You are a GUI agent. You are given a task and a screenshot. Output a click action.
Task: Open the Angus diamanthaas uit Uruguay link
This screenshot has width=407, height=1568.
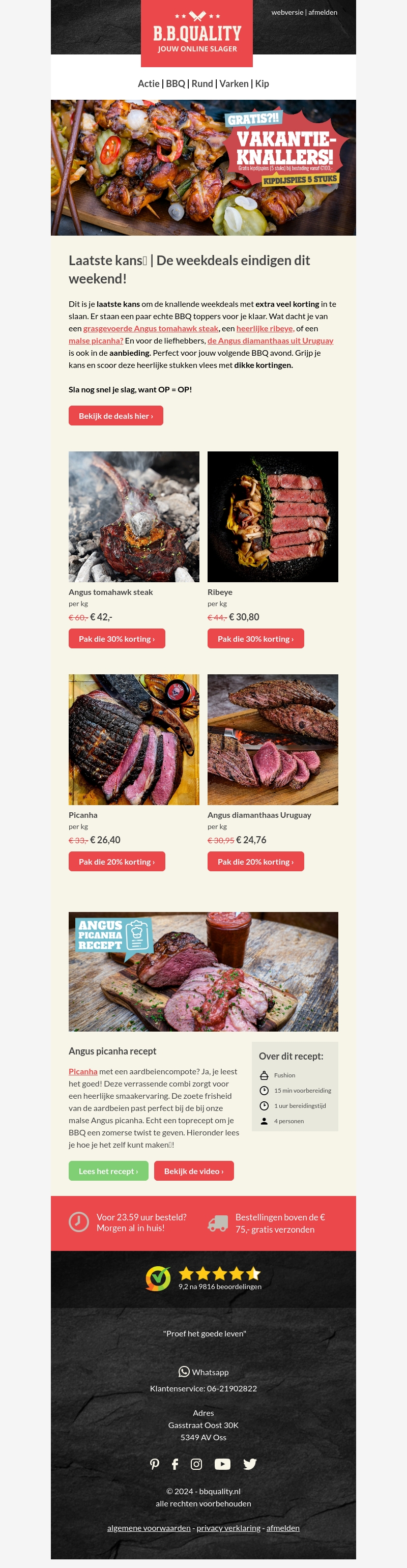click(270, 340)
